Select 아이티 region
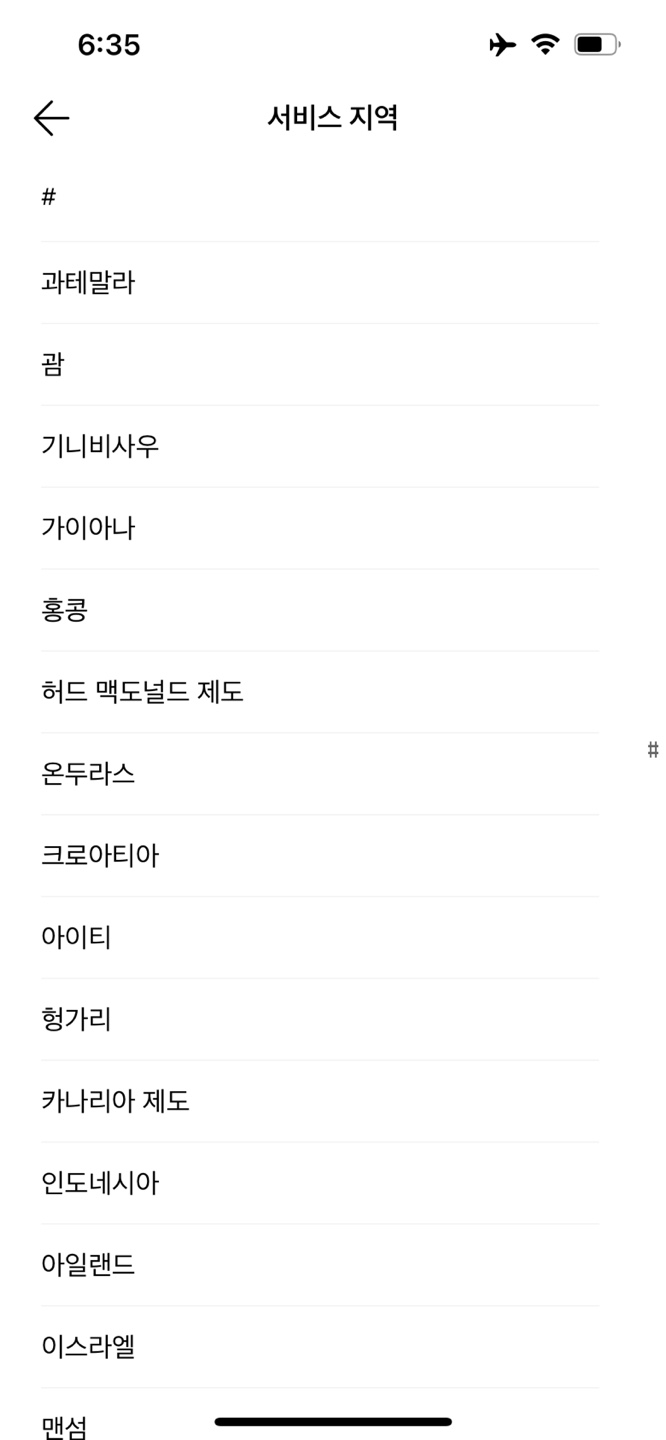Screen dimensions: 666x1440 click(320, 939)
